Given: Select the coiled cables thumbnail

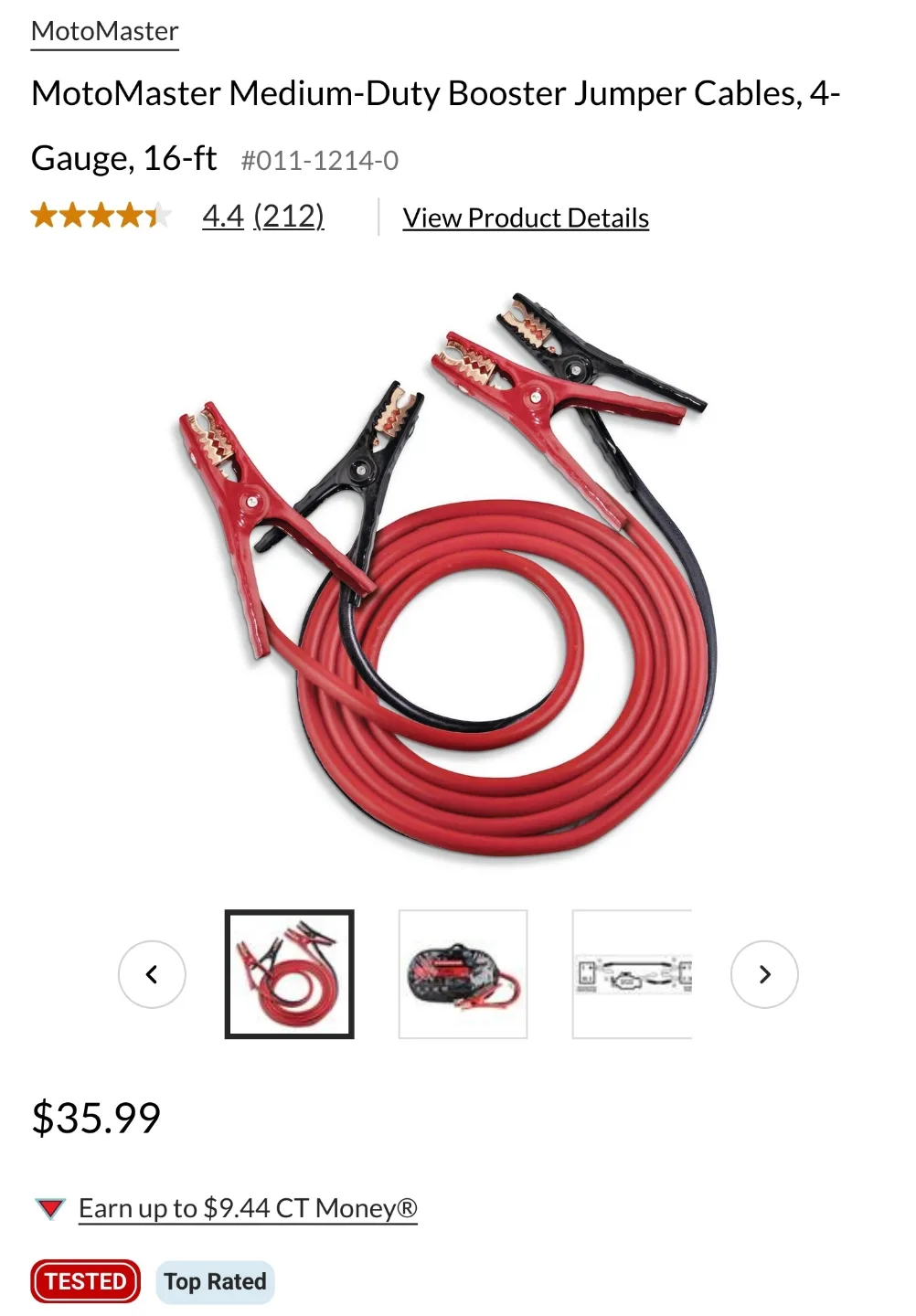Looking at the screenshot, I should coord(290,973).
